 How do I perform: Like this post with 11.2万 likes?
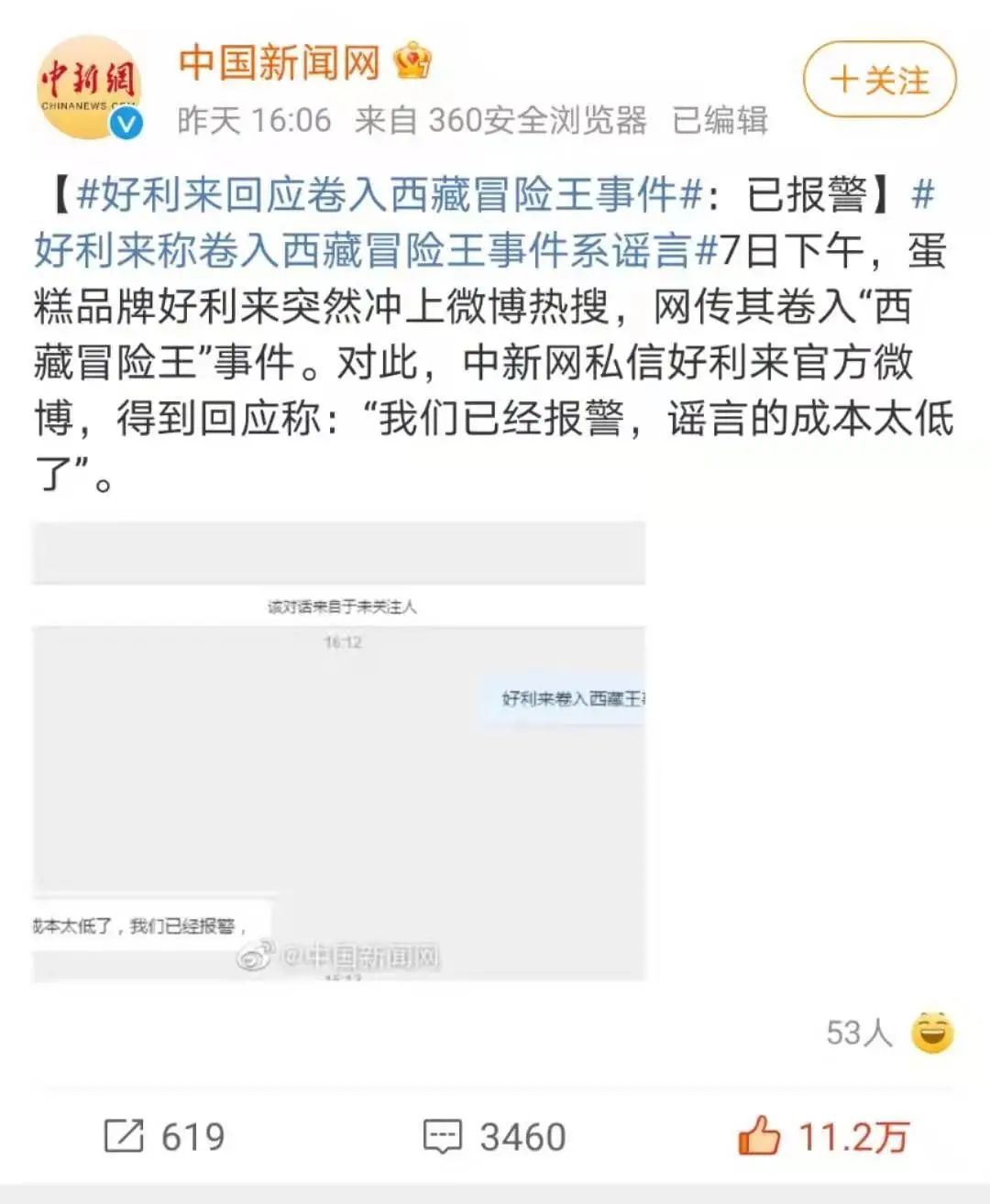coord(822,1137)
